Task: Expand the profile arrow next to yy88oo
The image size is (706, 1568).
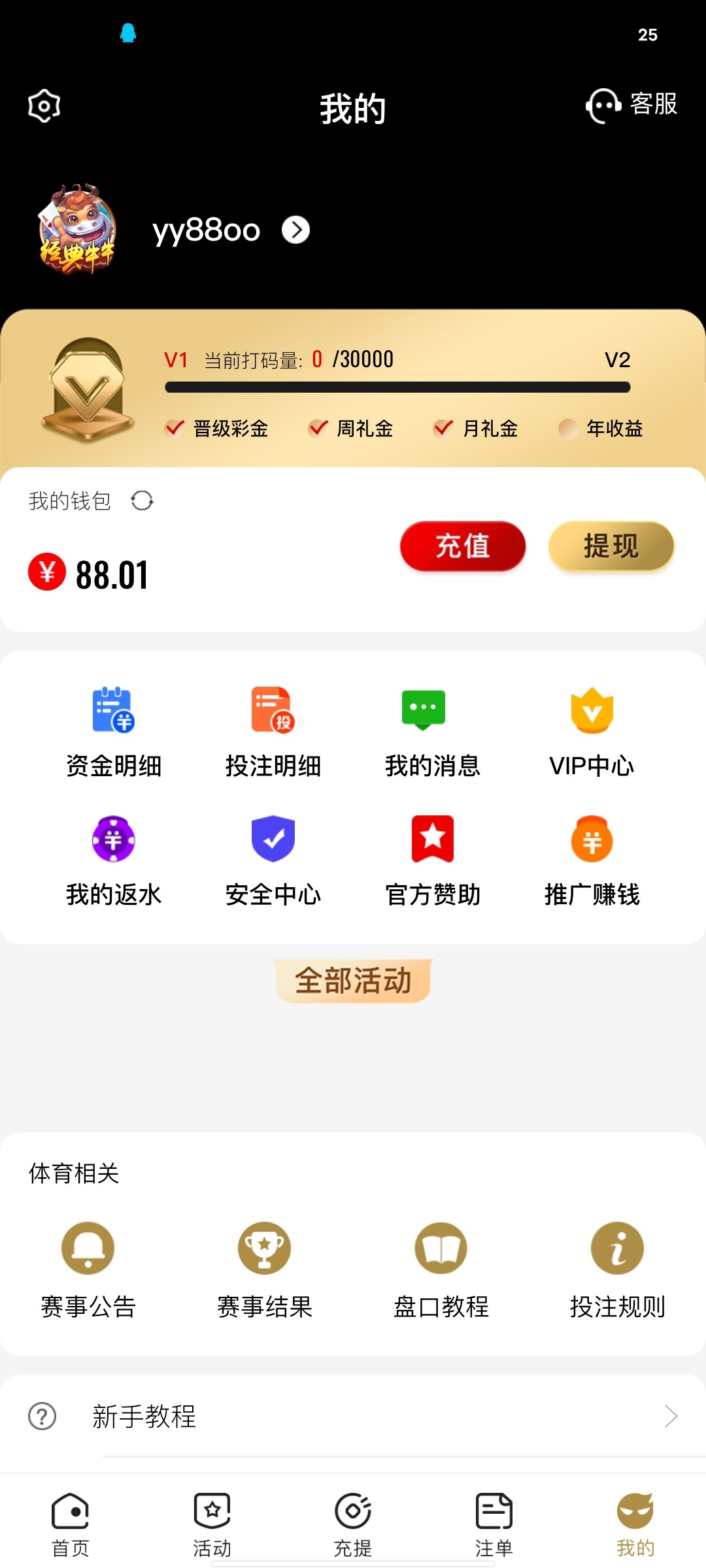Action: click(x=295, y=230)
